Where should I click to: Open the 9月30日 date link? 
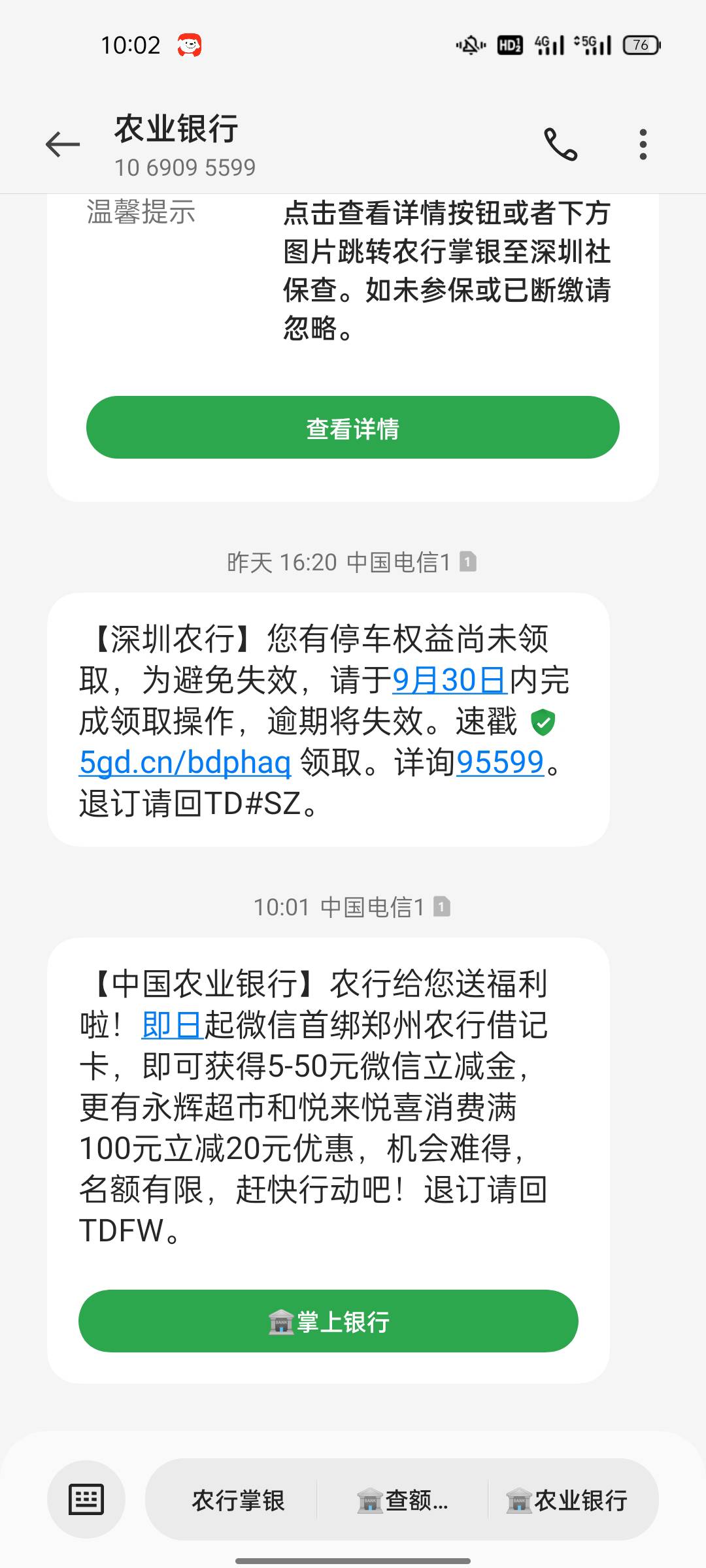450,680
